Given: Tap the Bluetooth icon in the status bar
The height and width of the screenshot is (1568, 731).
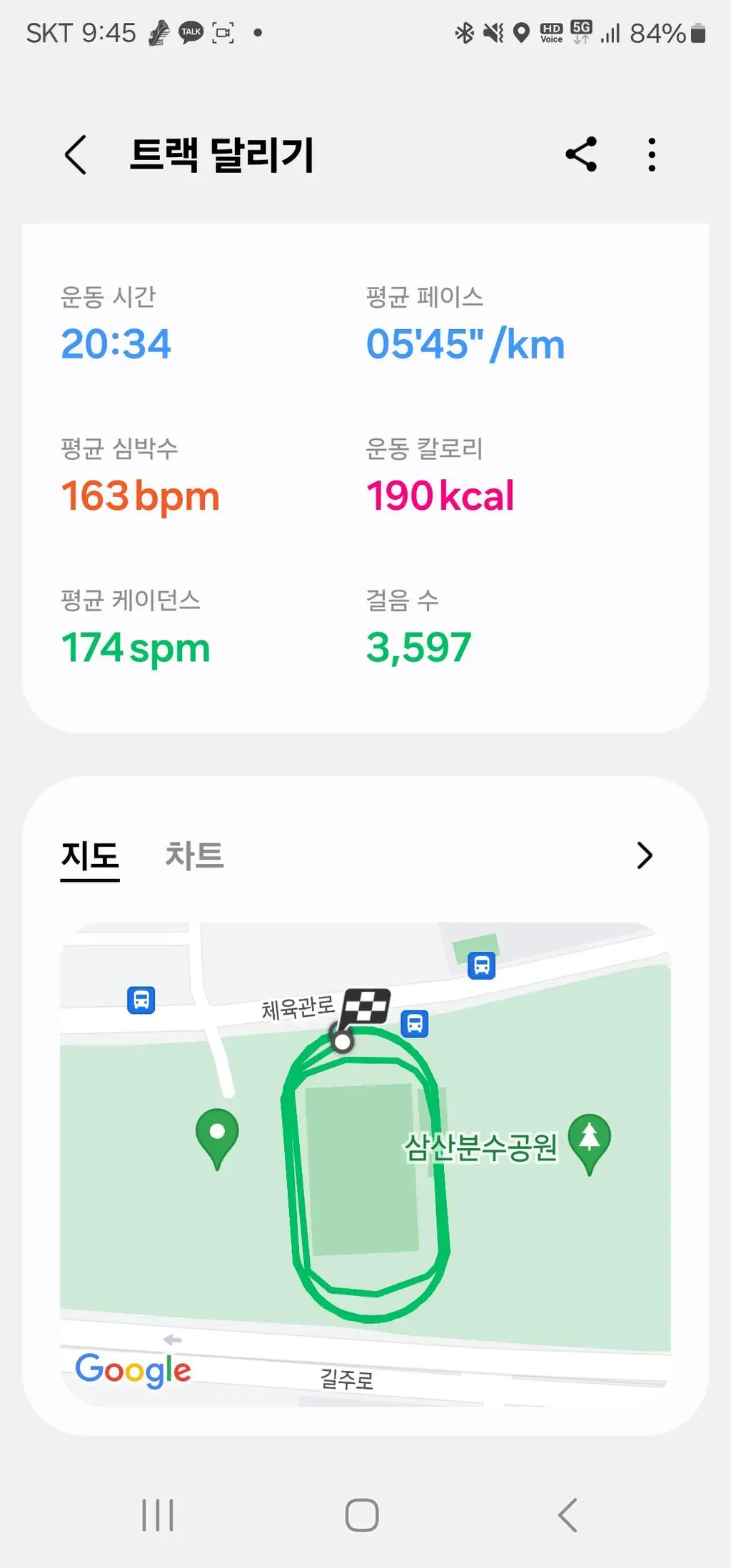Looking at the screenshot, I should tap(465, 31).
